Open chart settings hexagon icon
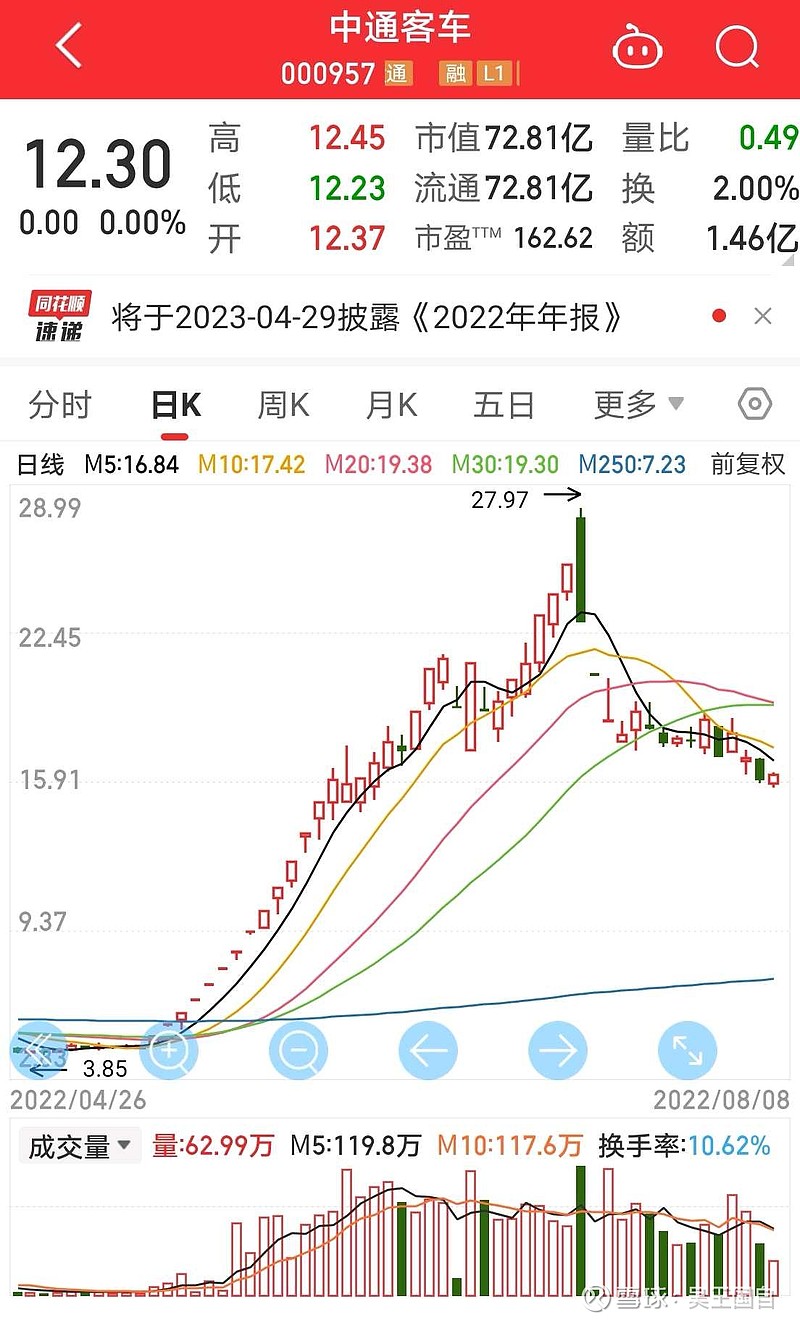The image size is (800, 1323). [755, 405]
